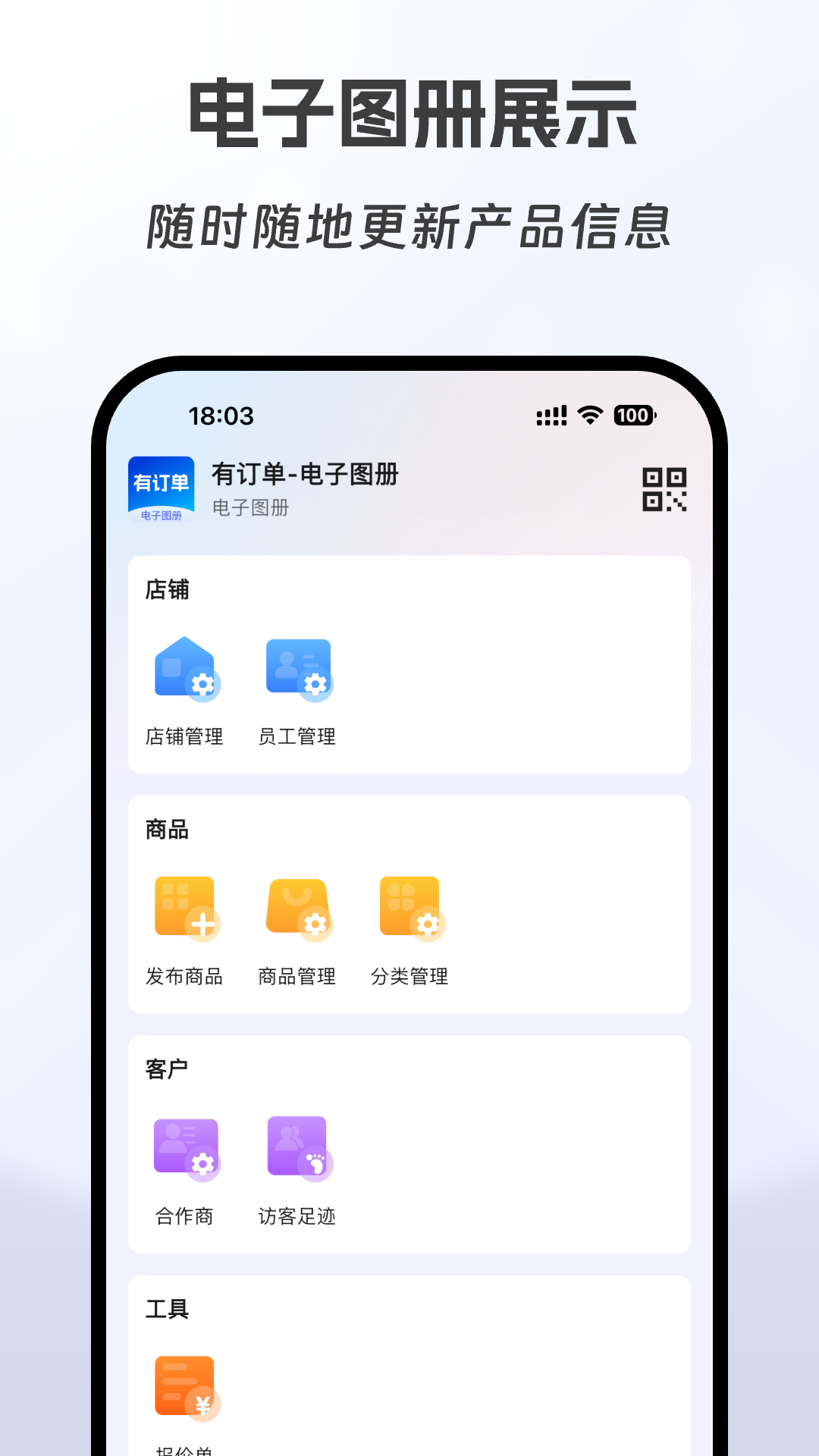Tap the clock showing 18:03
This screenshot has height=1456, width=819.
221,416
